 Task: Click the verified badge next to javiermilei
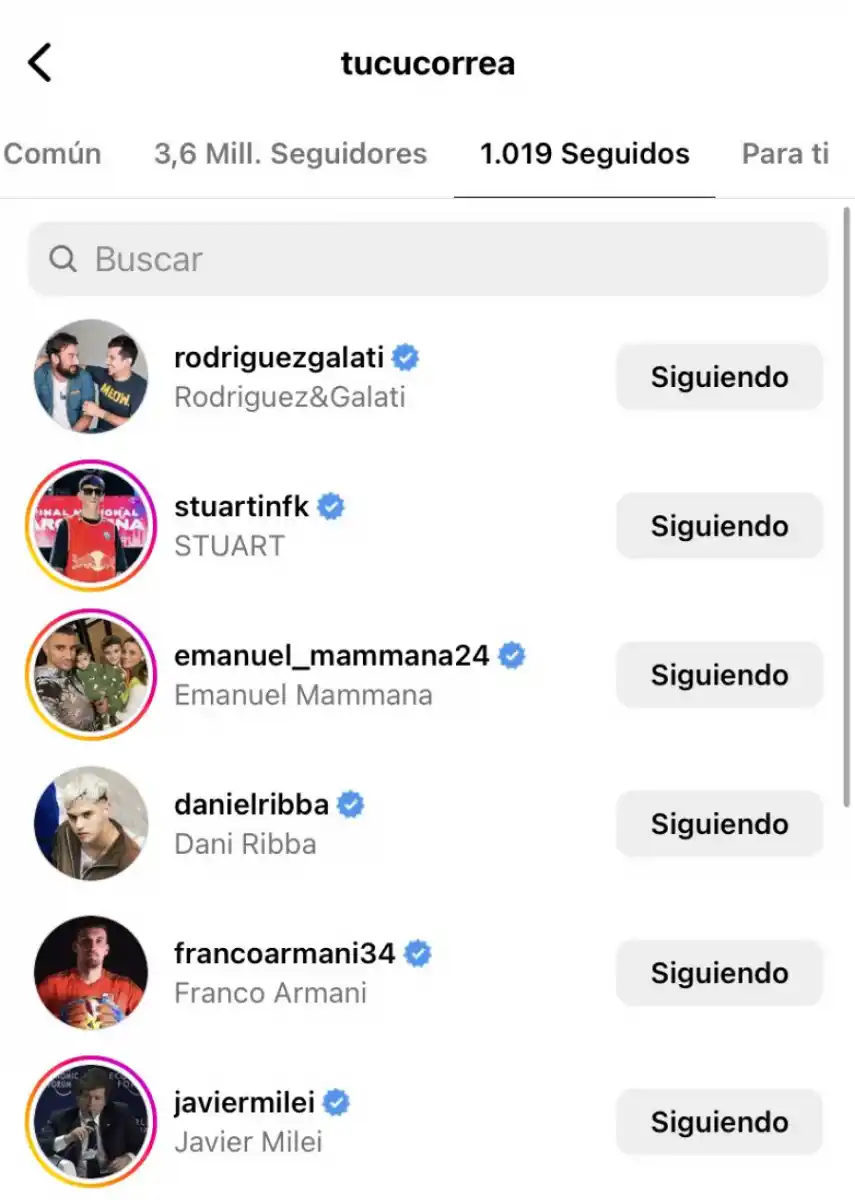(x=338, y=1102)
